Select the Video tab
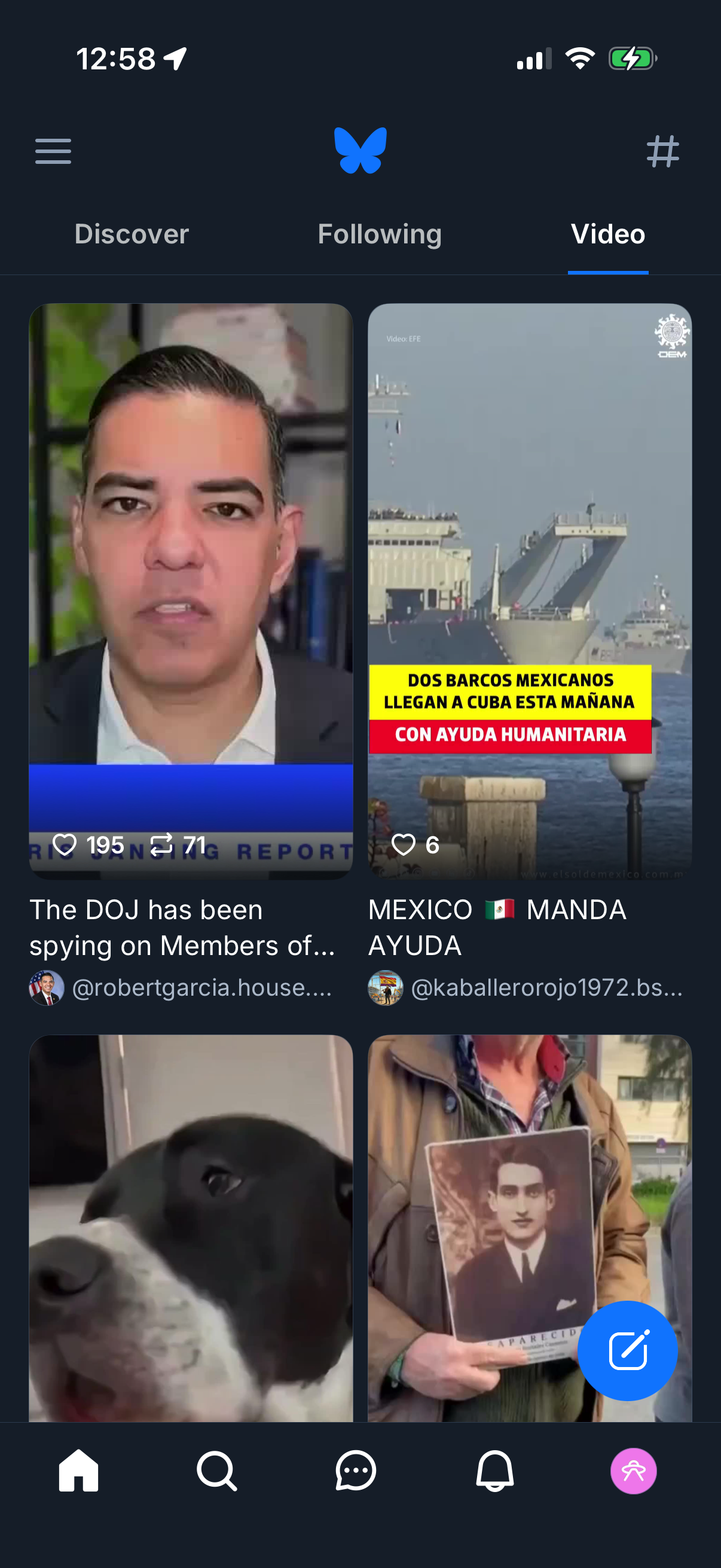Image resolution: width=721 pixels, height=1568 pixels. pos(607,234)
